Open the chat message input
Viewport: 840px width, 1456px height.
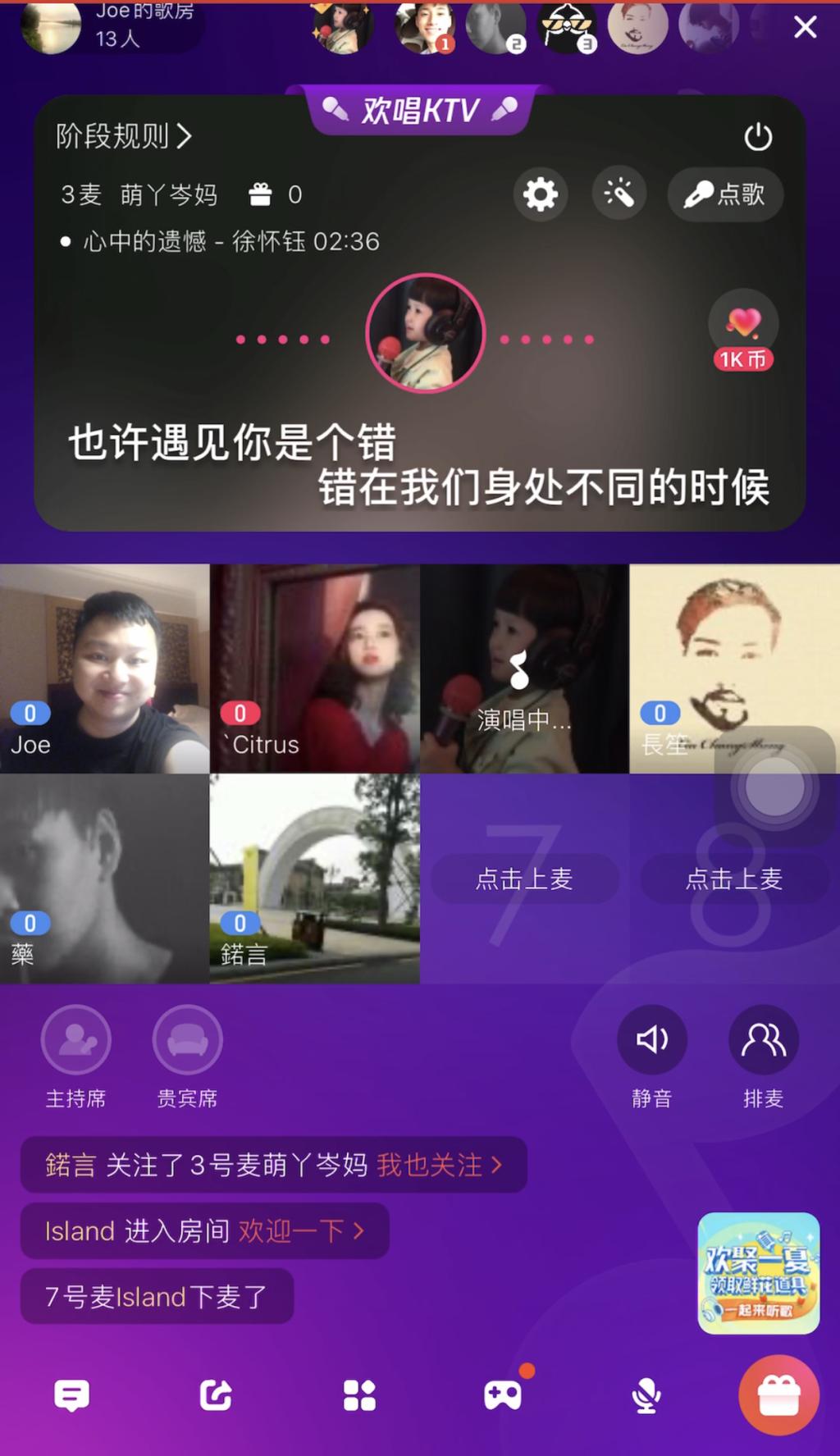click(71, 1395)
